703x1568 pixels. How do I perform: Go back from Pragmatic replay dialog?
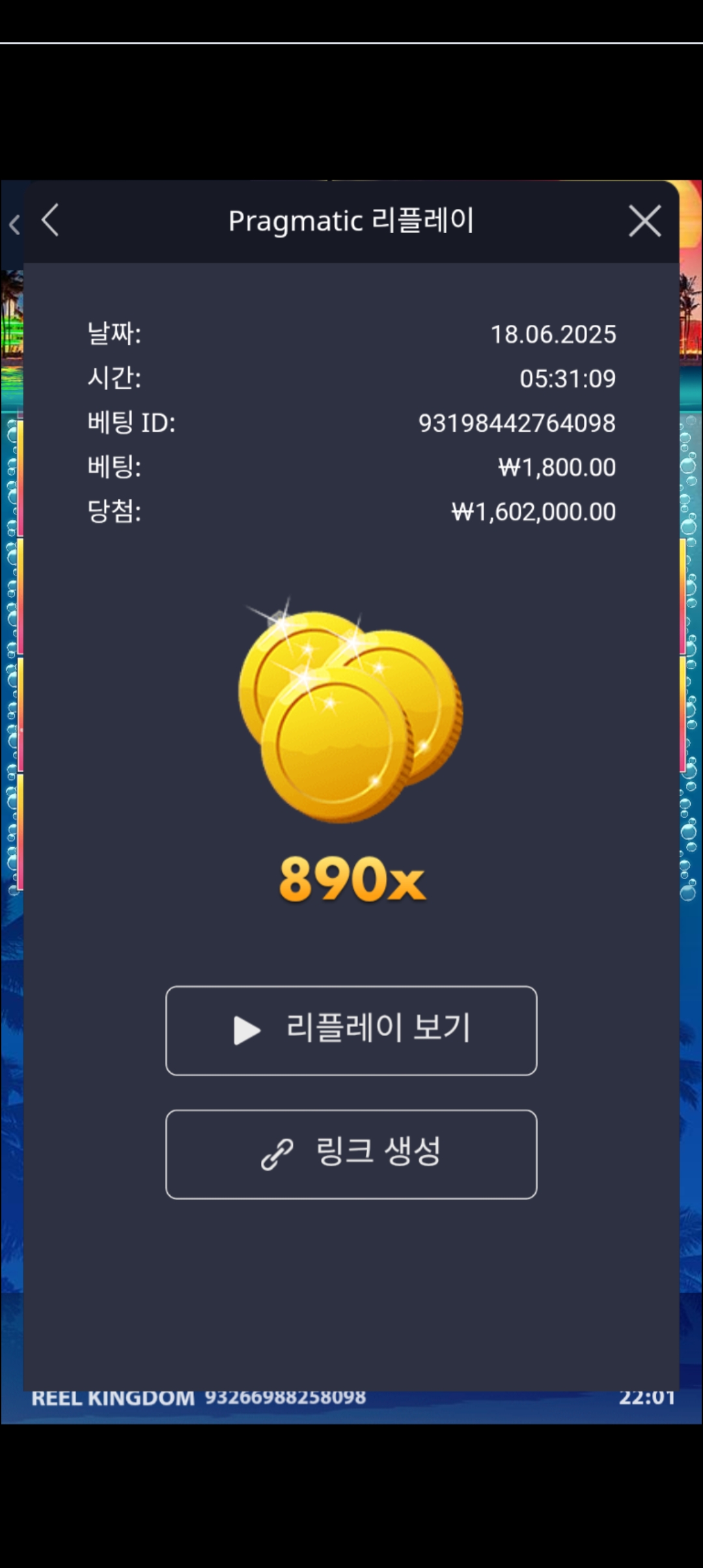[51, 220]
